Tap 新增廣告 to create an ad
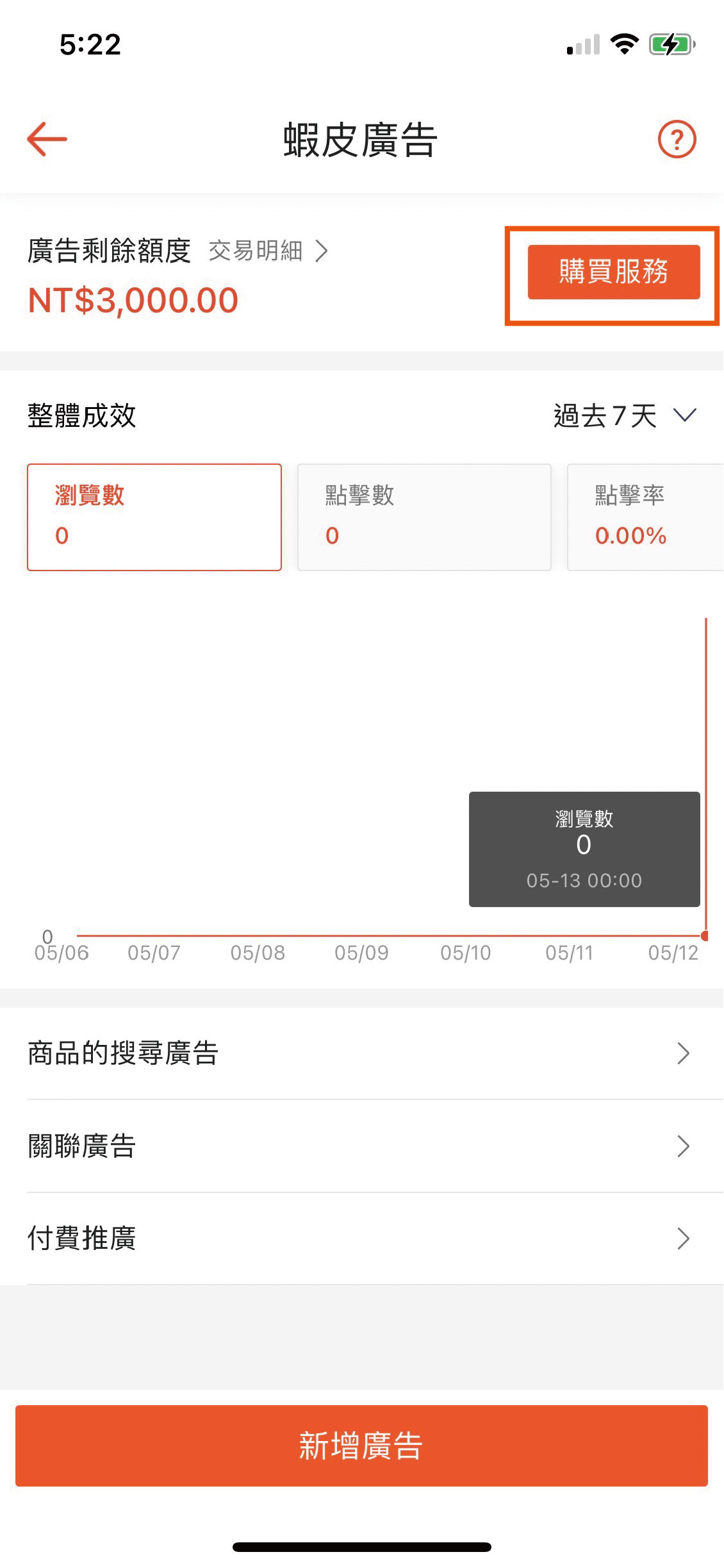 point(361,1446)
